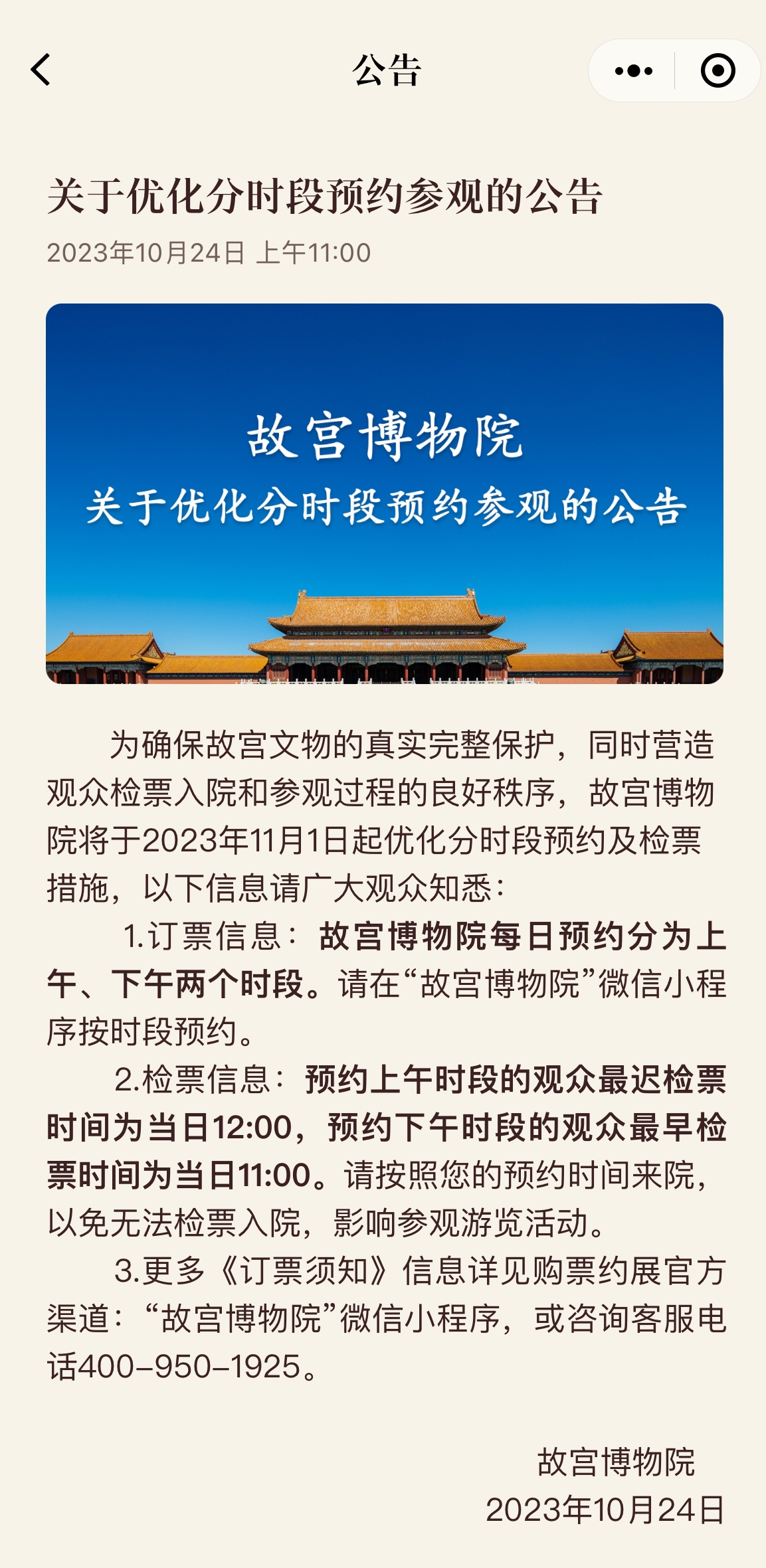766x1568 pixels.
Task: Go back from the 公告 page
Action: click(41, 70)
